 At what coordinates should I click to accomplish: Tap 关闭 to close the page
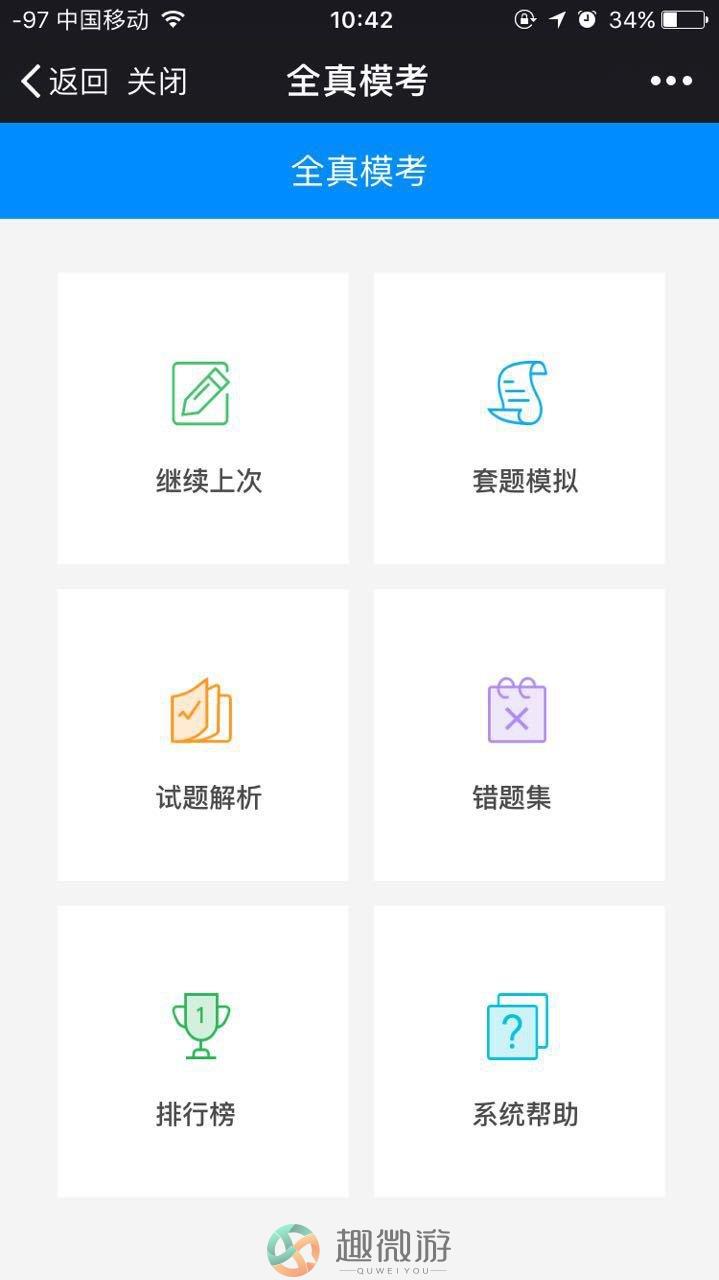pyautogui.click(x=157, y=81)
